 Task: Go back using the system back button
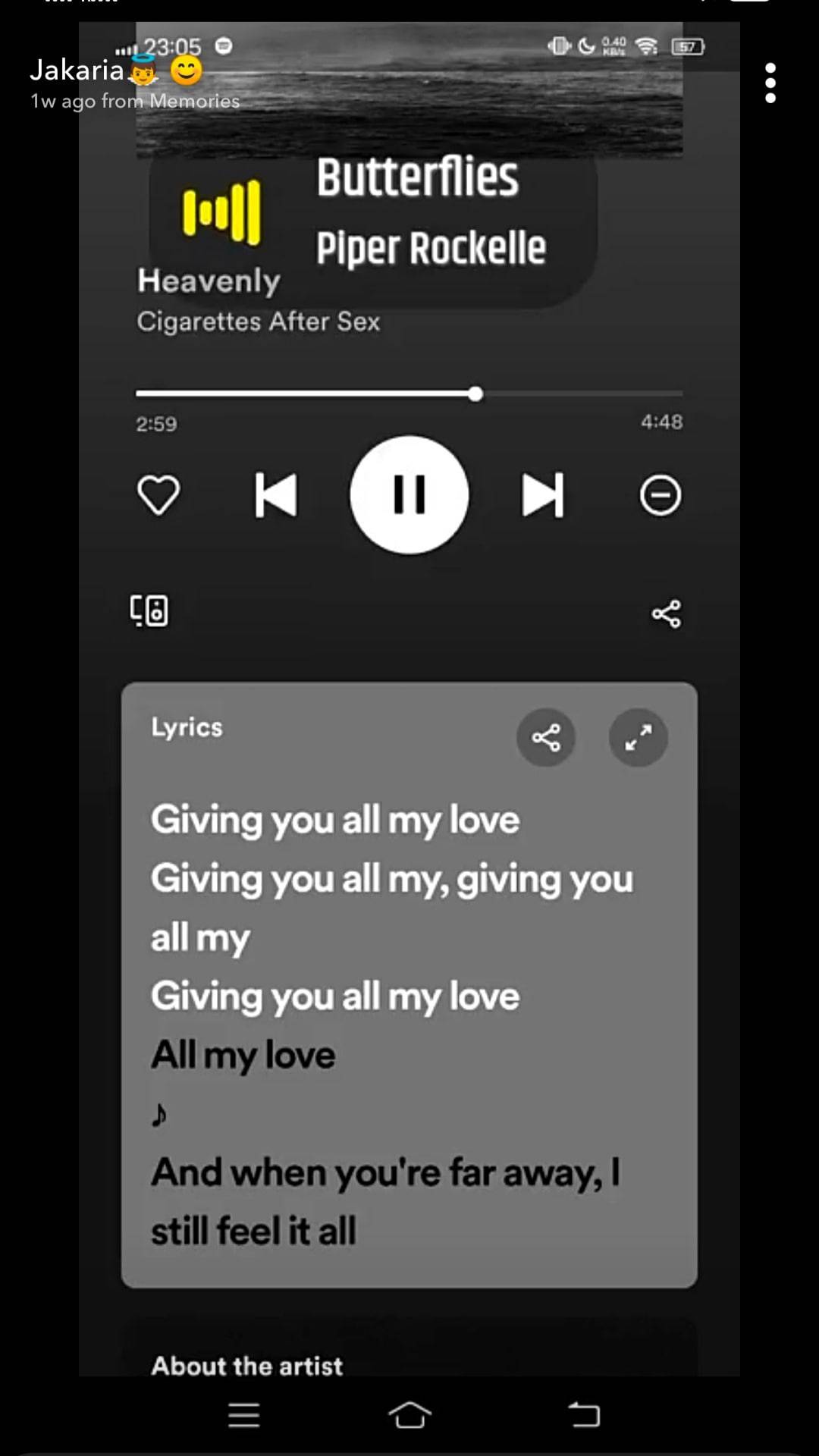point(584,1414)
